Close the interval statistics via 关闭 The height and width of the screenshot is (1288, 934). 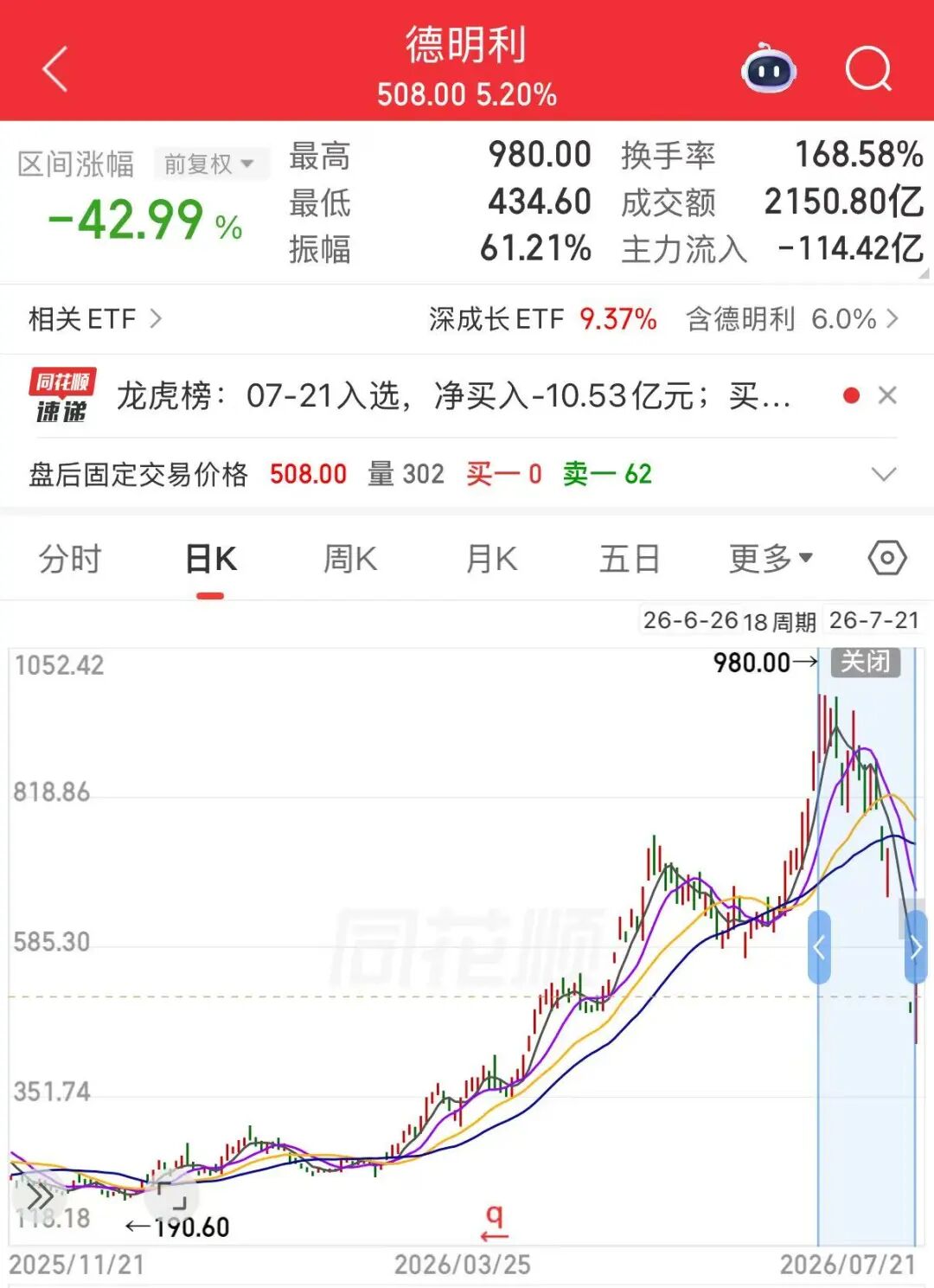point(866,663)
